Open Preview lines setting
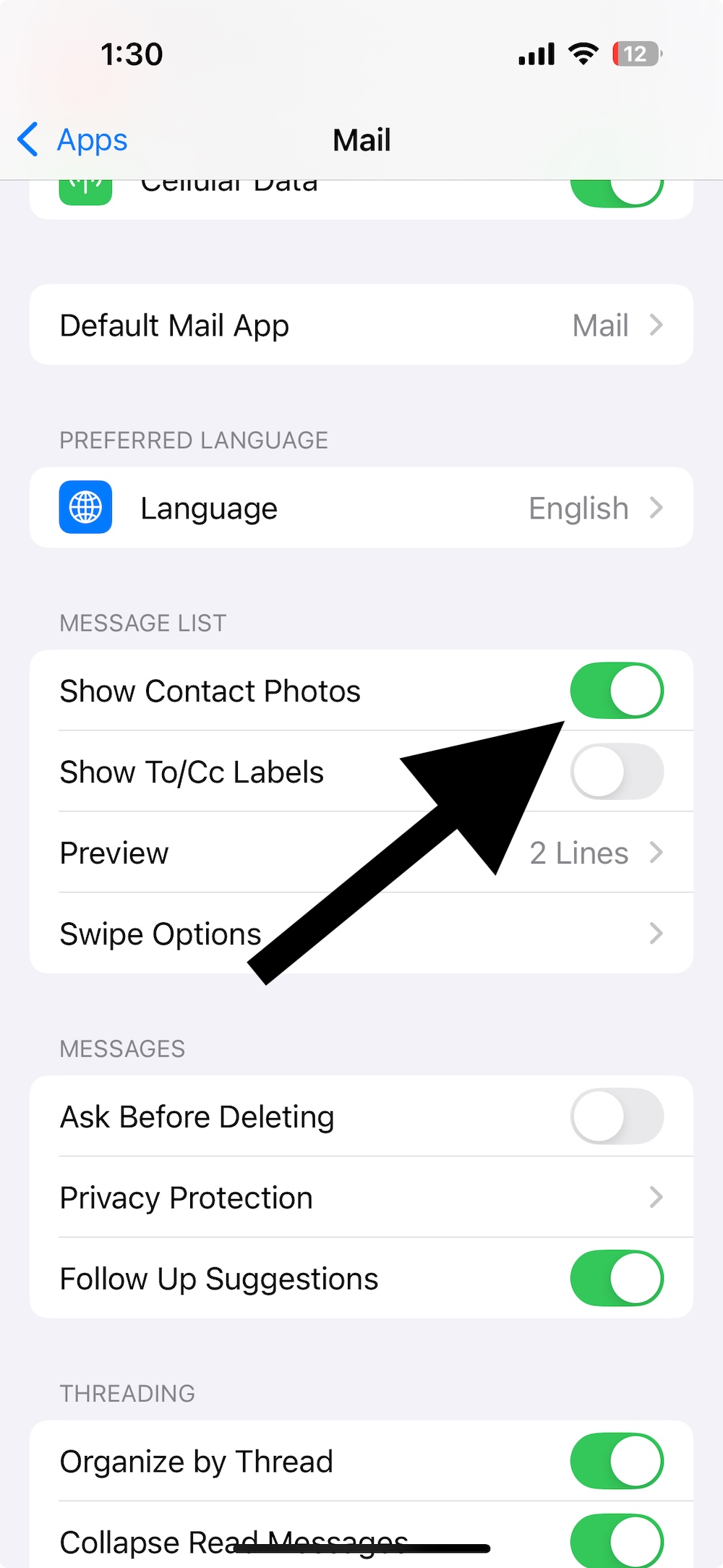The width and height of the screenshot is (723, 1568). click(x=361, y=853)
